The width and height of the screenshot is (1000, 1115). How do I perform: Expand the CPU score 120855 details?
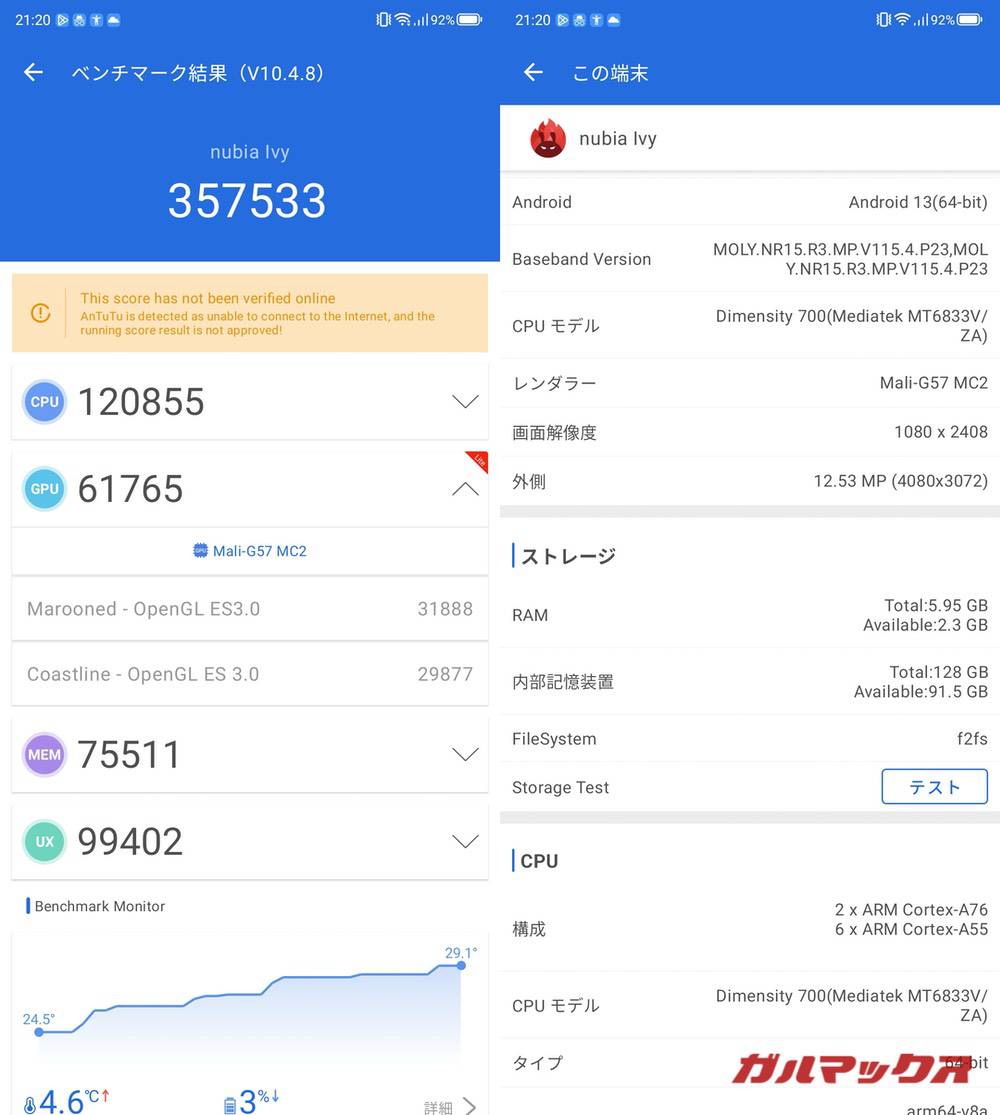(465, 402)
